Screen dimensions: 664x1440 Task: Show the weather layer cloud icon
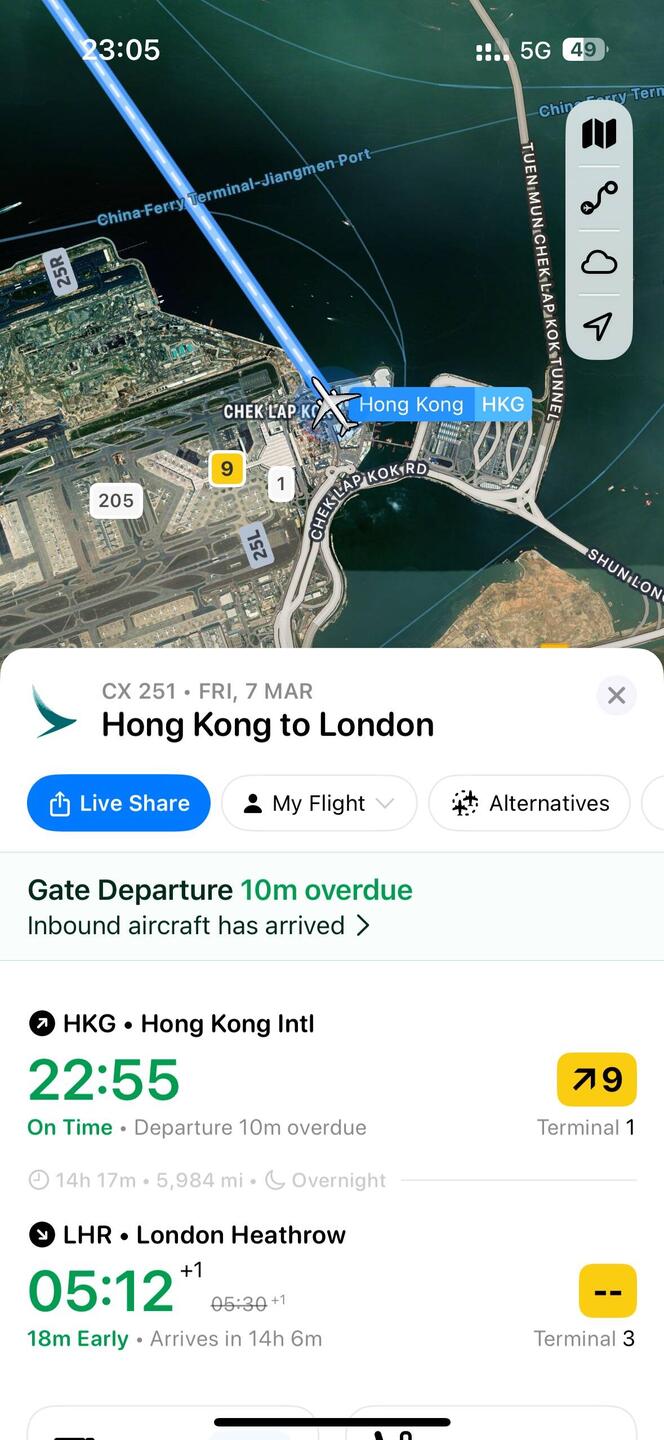point(599,263)
